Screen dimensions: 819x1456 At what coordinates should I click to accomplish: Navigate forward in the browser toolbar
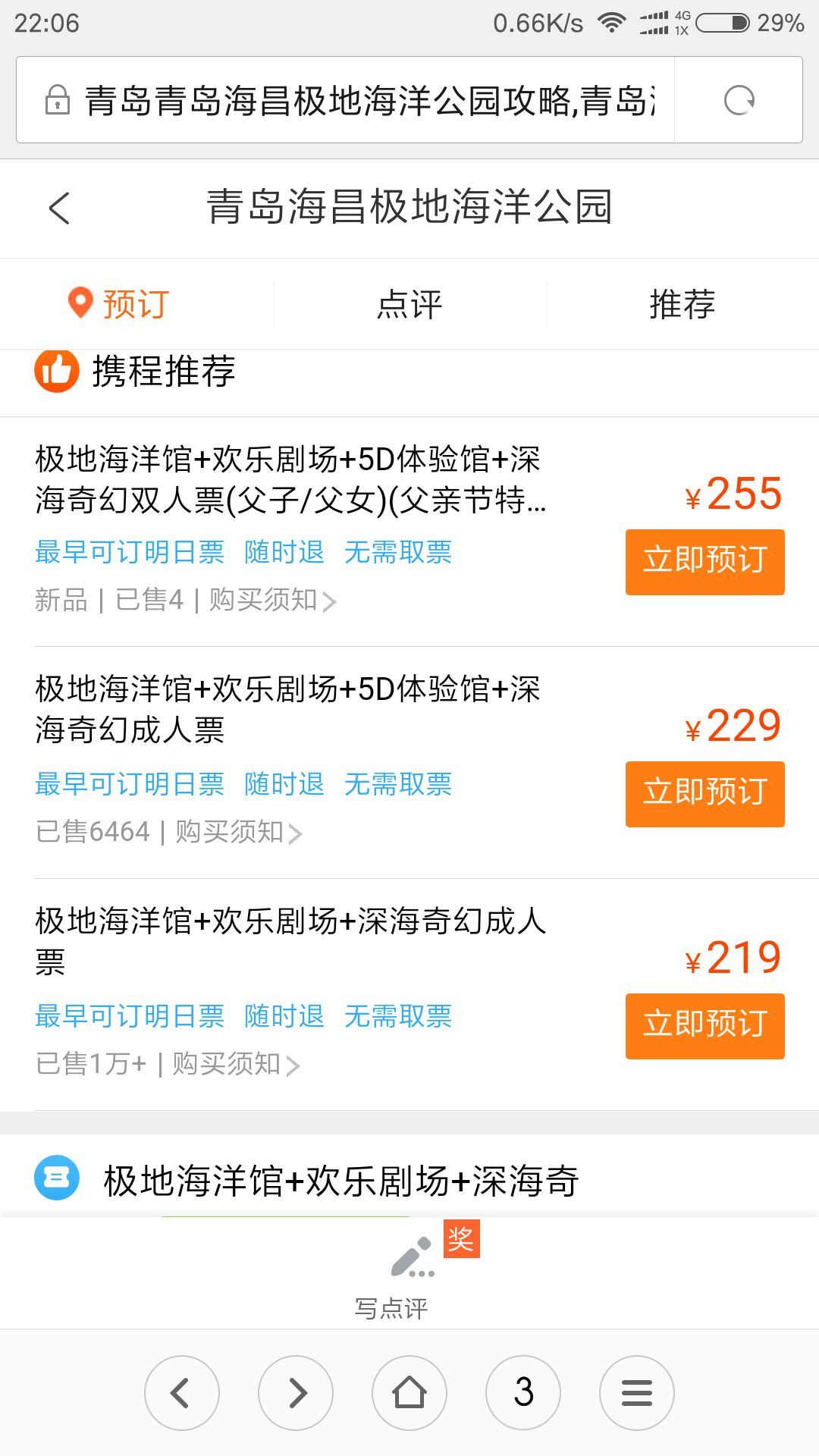pyautogui.click(x=296, y=1393)
